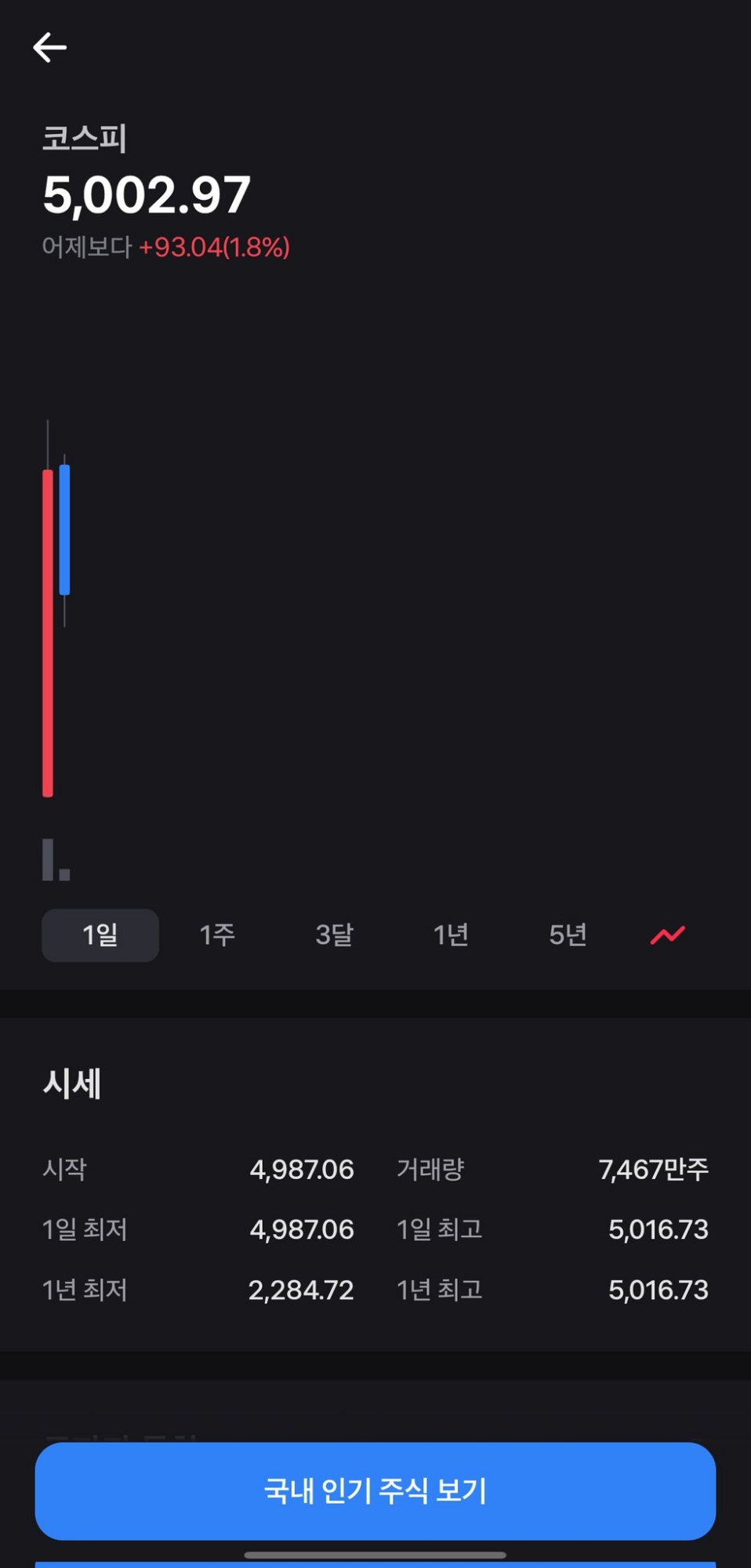Toggle the line chart type icon
The height and width of the screenshot is (1568, 751).
[667, 935]
